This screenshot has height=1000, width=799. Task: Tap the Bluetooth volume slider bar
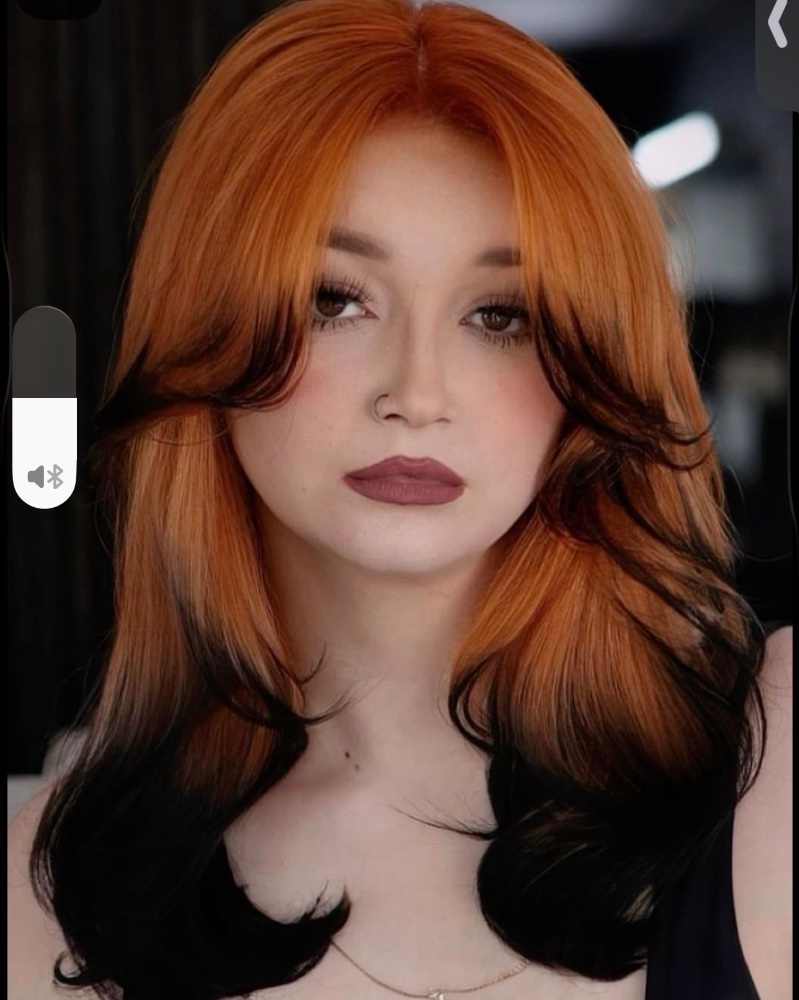coord(44,400)
